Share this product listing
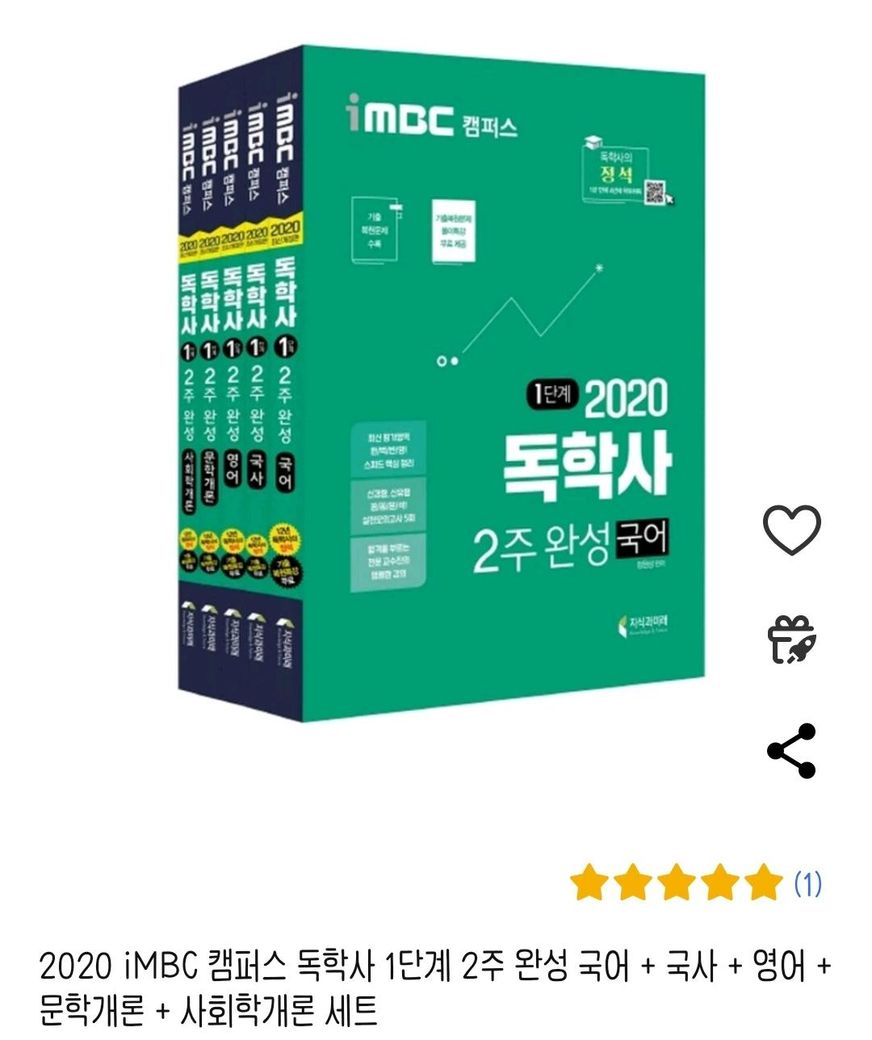 (x=792, y=750)
